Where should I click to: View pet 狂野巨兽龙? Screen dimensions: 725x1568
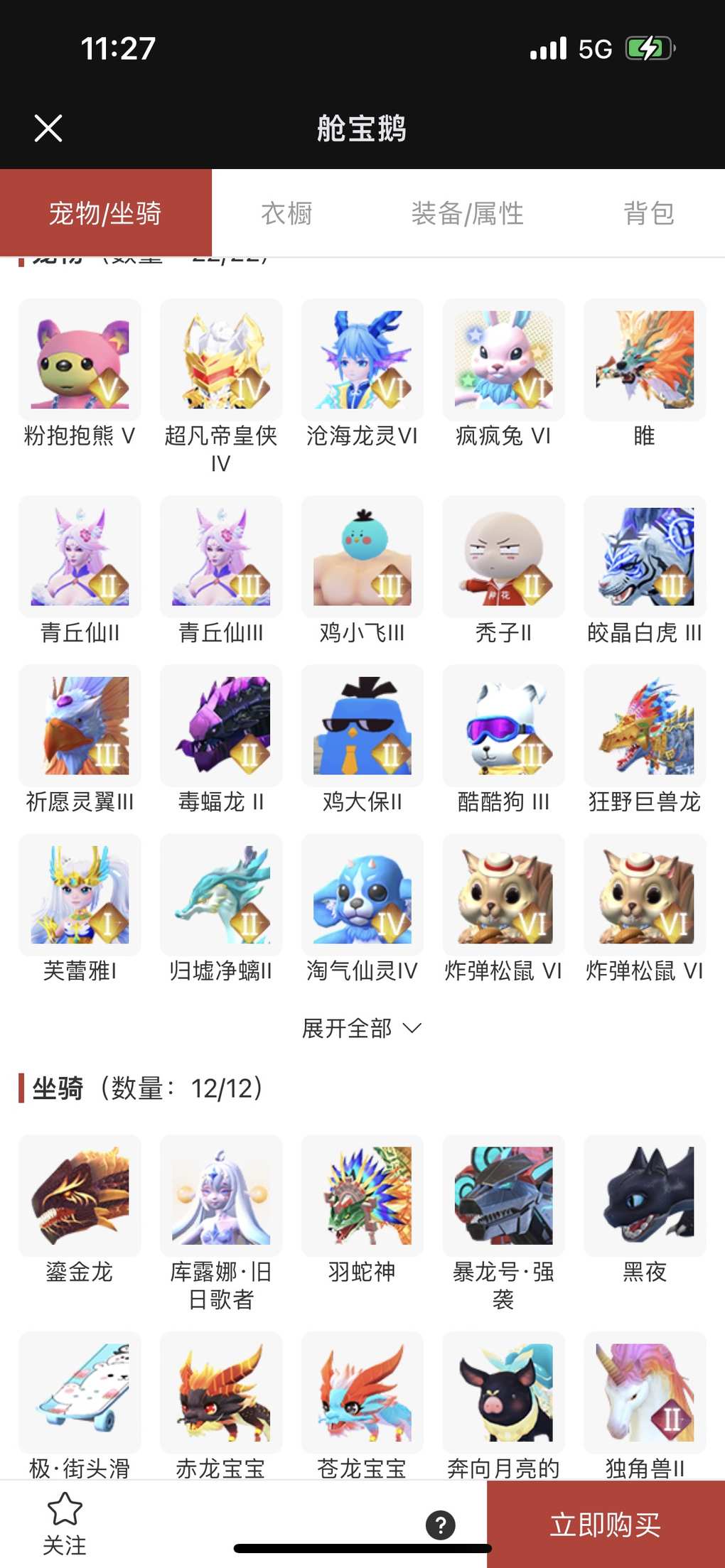[645, 726]
